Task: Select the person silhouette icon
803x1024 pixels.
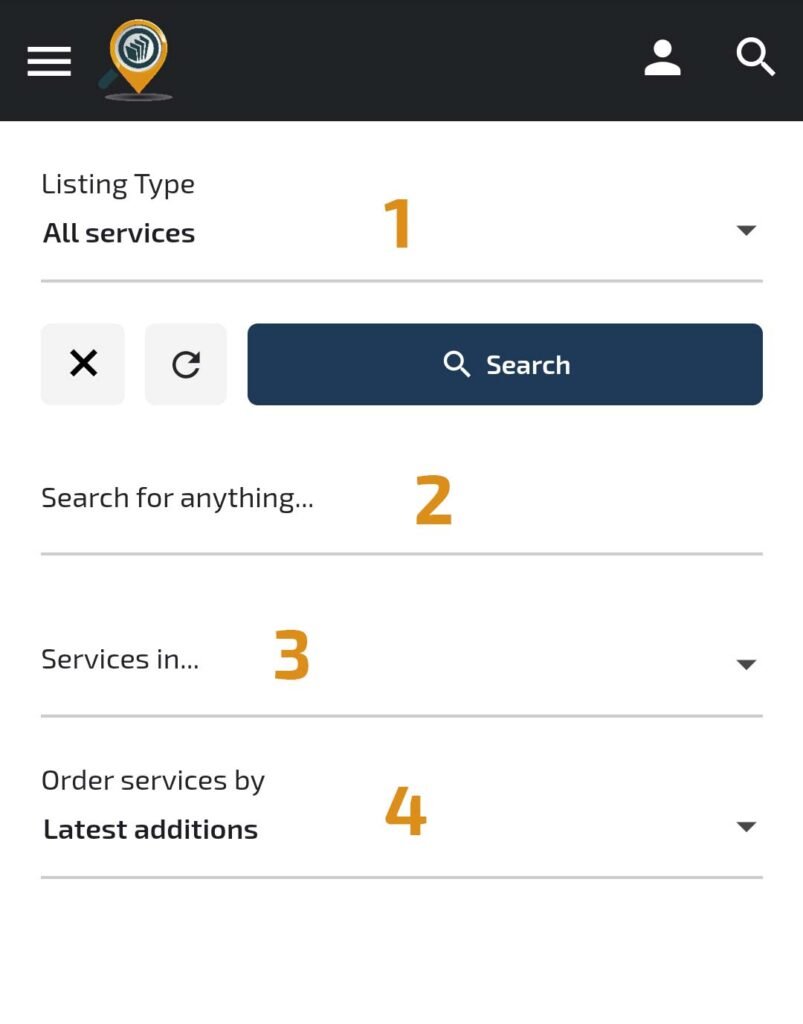Action: tap(662, 57)
